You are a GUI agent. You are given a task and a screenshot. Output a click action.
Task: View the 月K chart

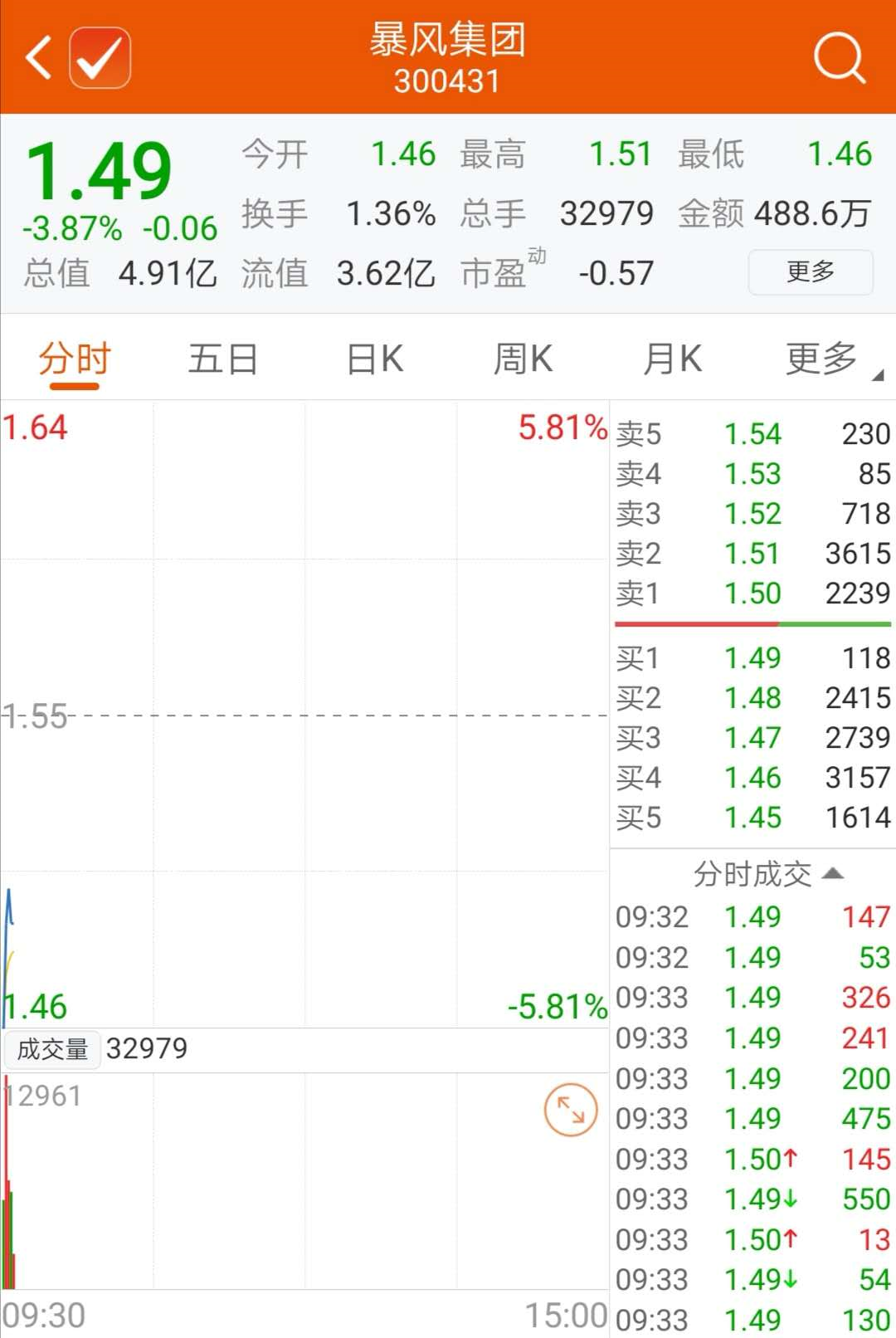coord(672,359)
